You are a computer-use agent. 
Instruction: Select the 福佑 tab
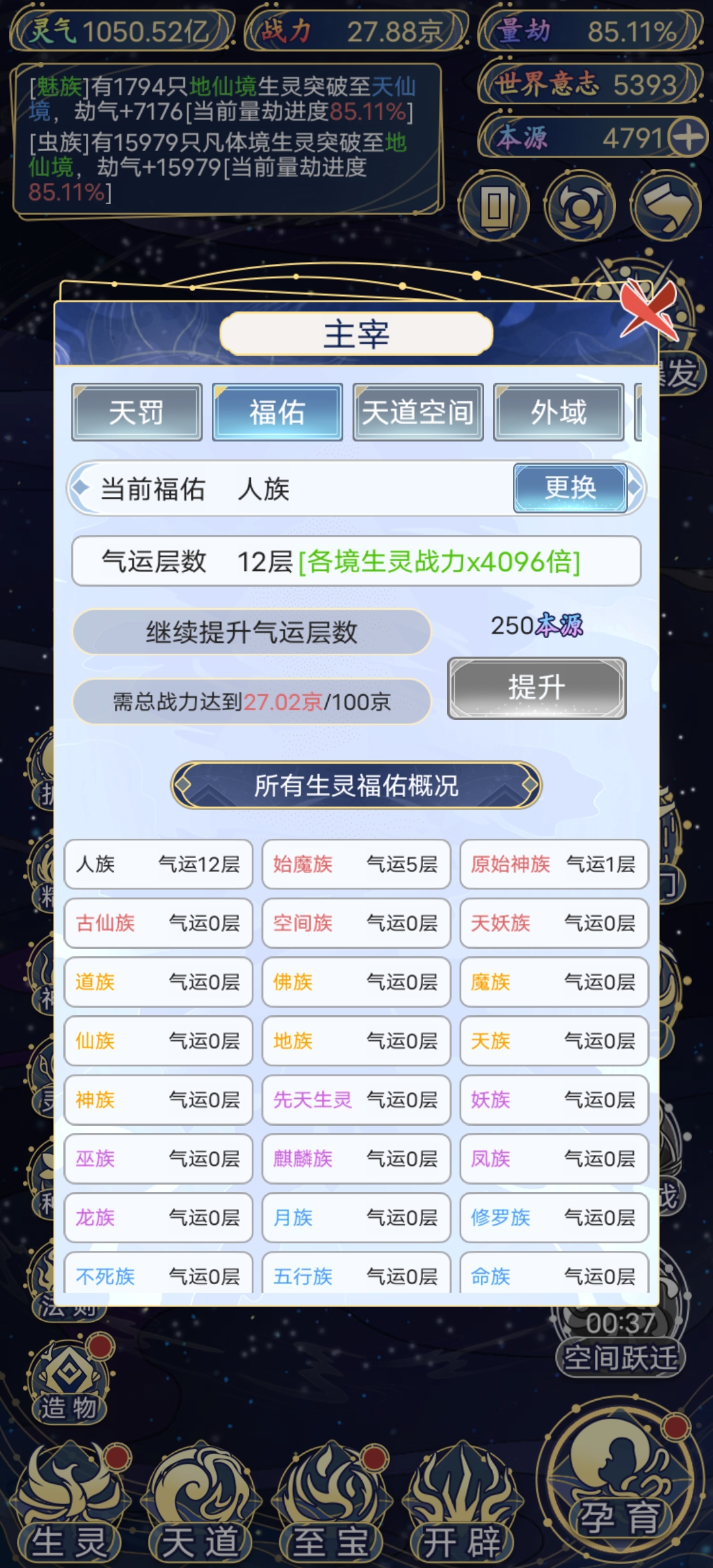click(277, 412)
